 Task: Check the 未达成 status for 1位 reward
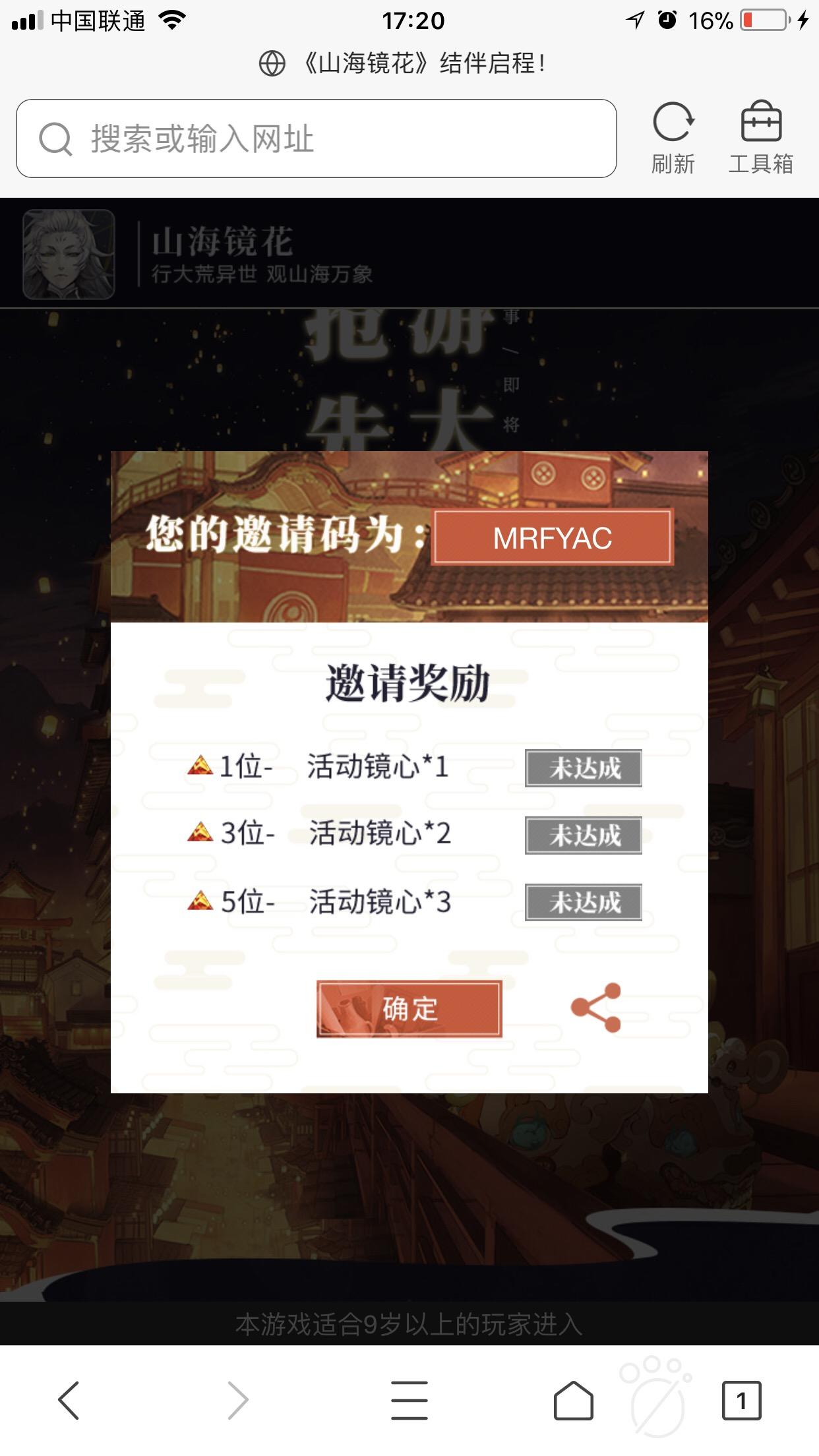583,770
